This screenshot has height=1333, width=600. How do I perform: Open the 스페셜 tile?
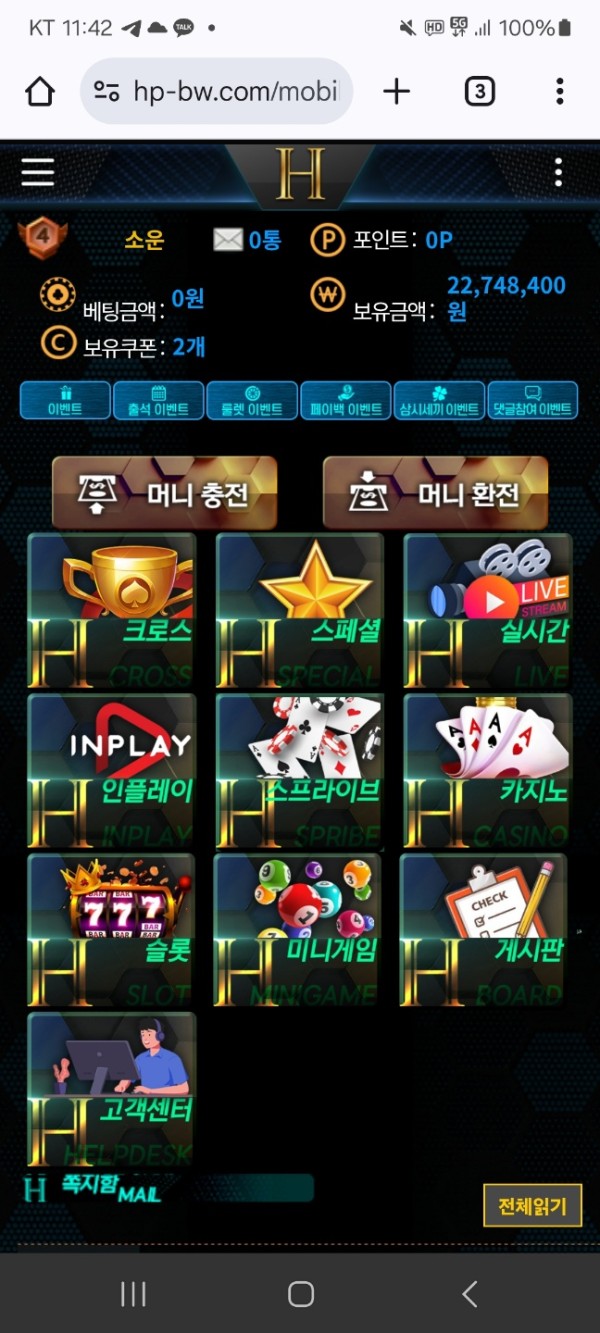(299, 610)
